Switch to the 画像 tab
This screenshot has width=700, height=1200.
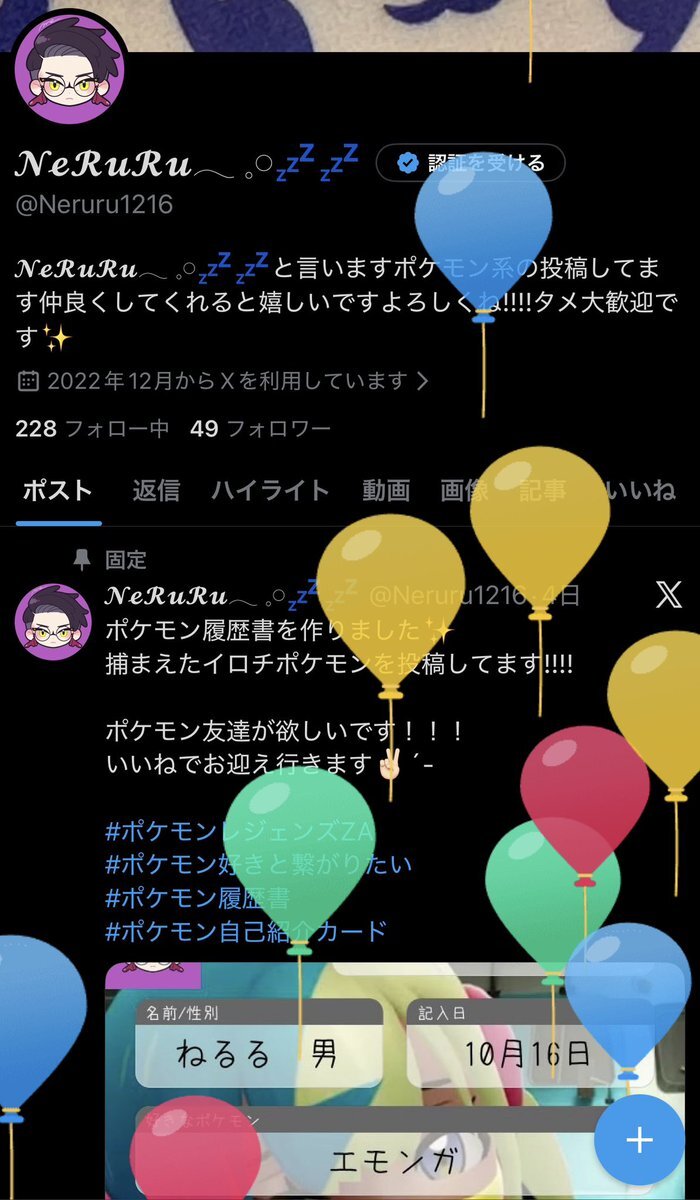click(x=464, y=490)
